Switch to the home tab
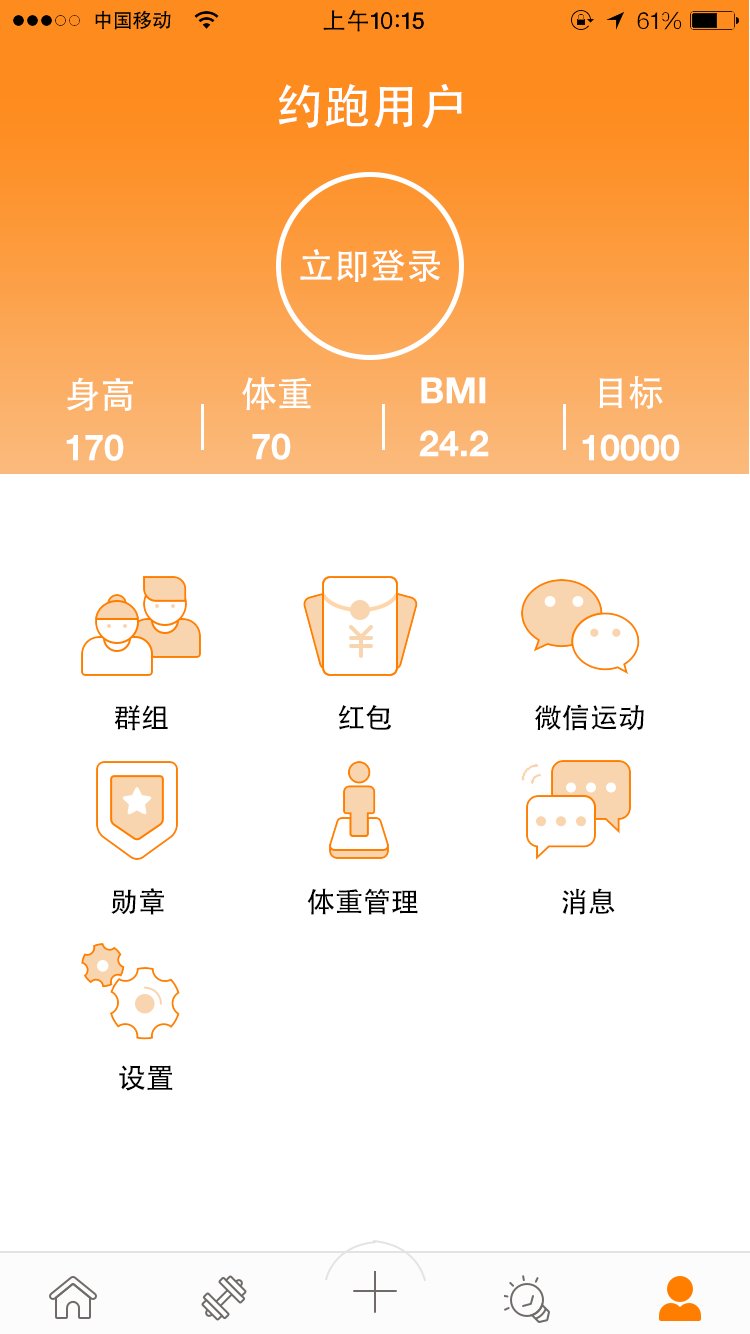 [72, 1295]
